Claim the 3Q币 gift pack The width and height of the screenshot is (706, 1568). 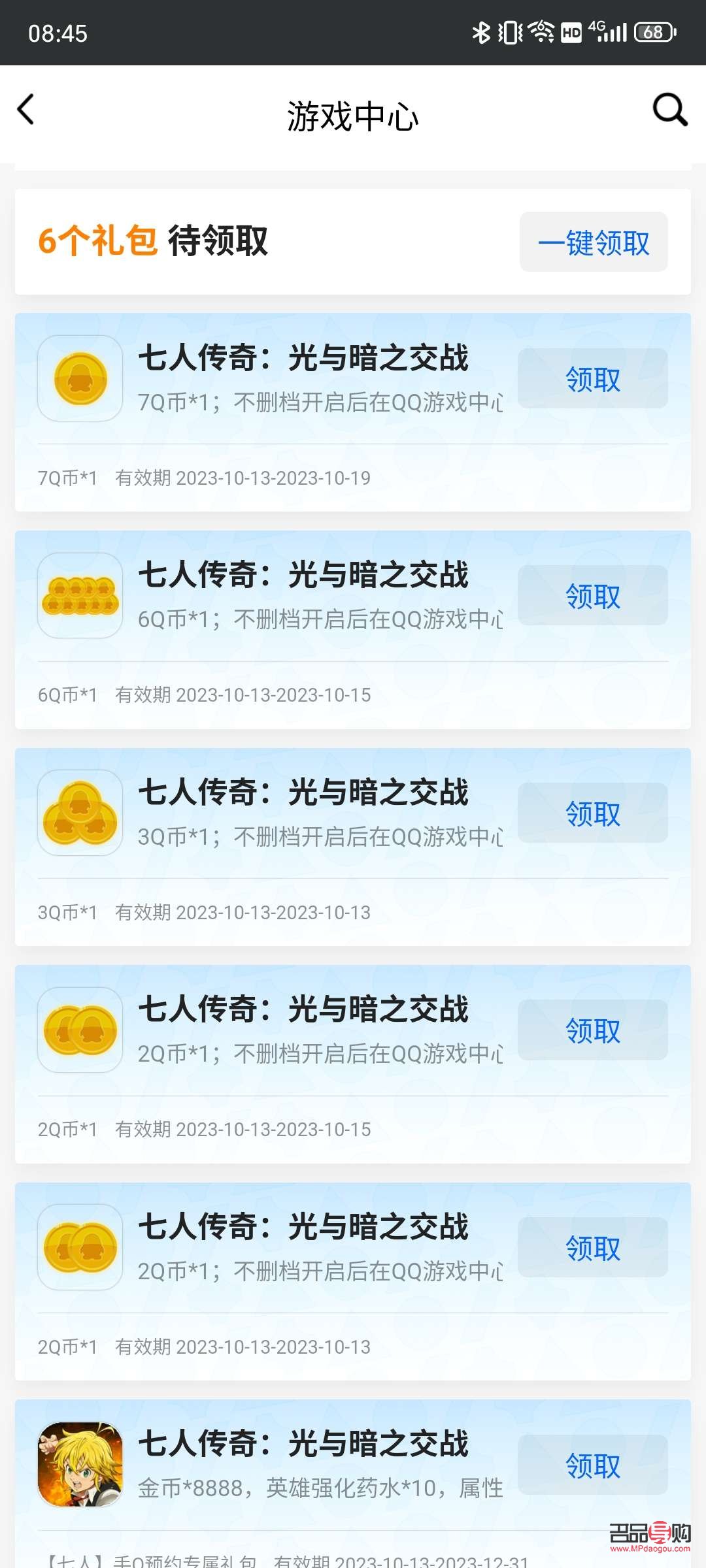coord(592,813)
